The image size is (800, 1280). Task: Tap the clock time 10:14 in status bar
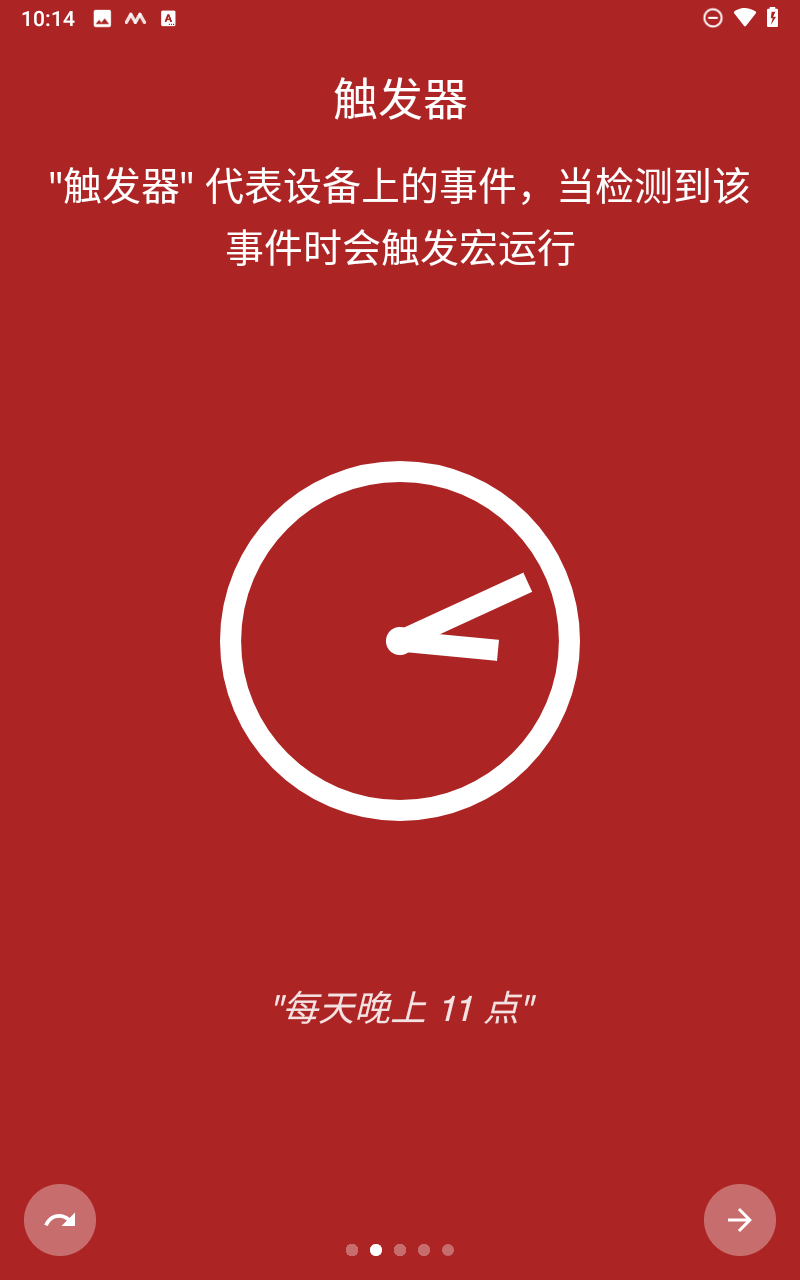[47, 18]
